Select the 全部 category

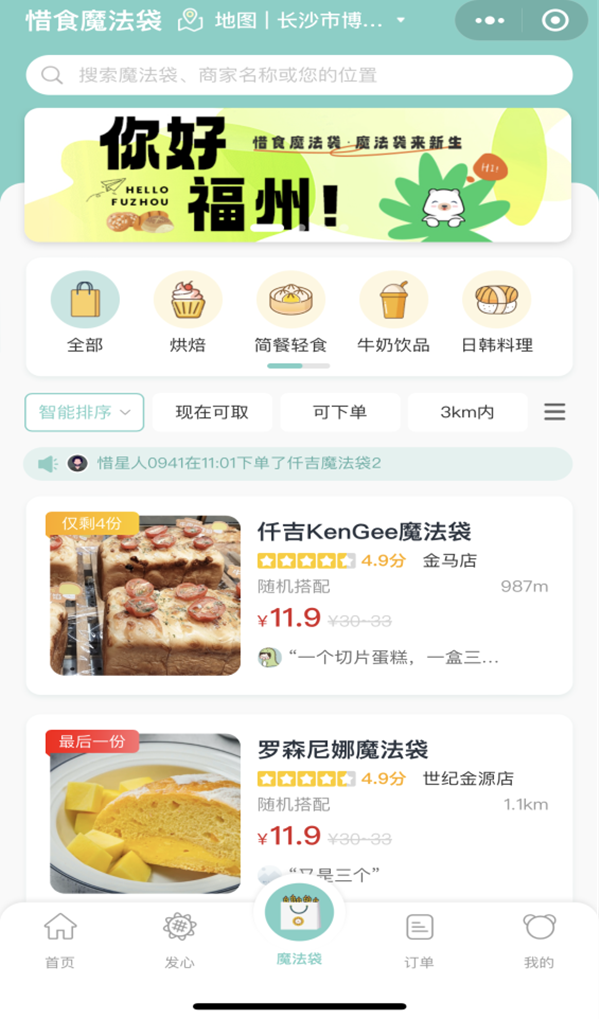[85, 313]
